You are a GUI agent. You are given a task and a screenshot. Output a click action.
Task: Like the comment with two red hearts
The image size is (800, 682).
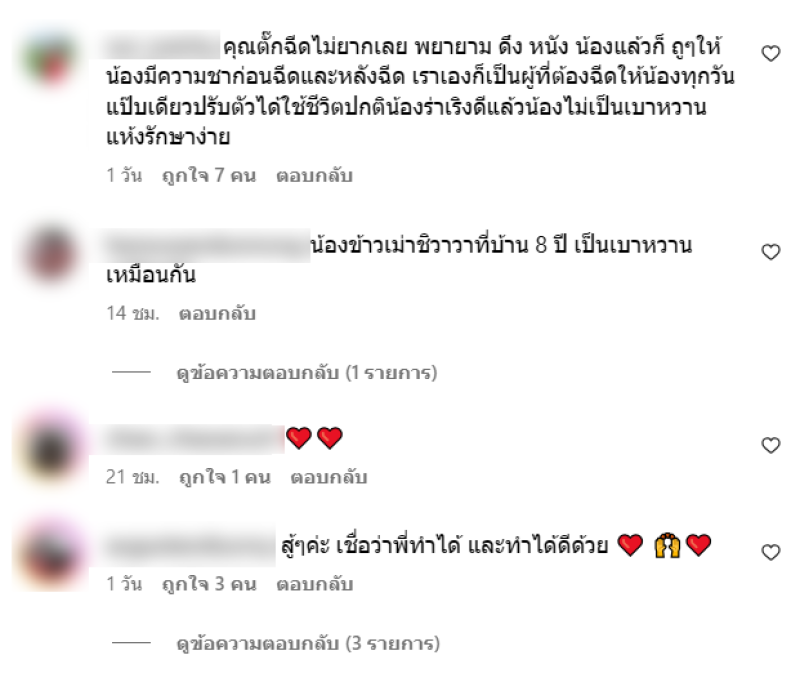pyautogui.click(x=771, y=445)
